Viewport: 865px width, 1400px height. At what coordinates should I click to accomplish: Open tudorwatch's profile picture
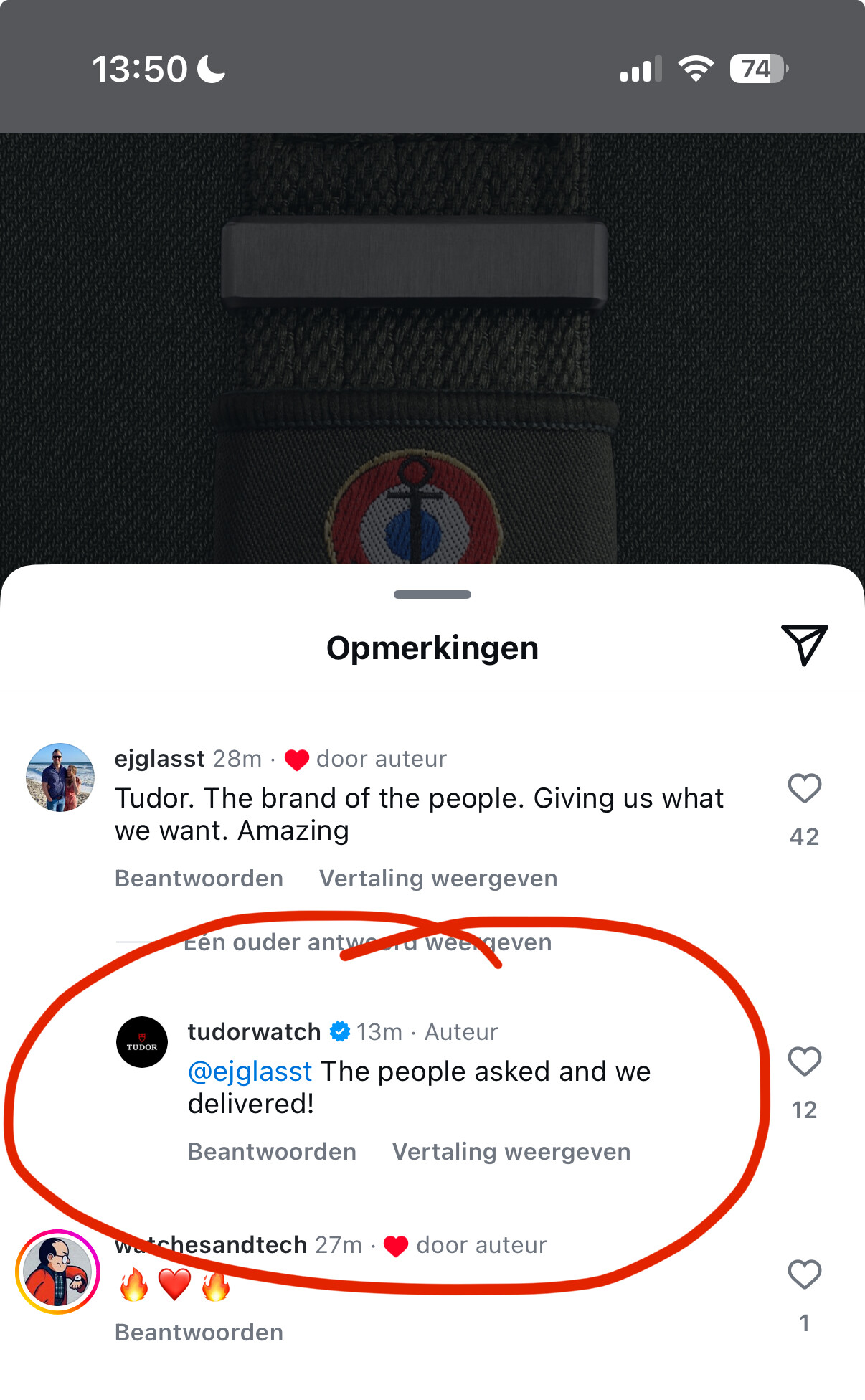142,1042
